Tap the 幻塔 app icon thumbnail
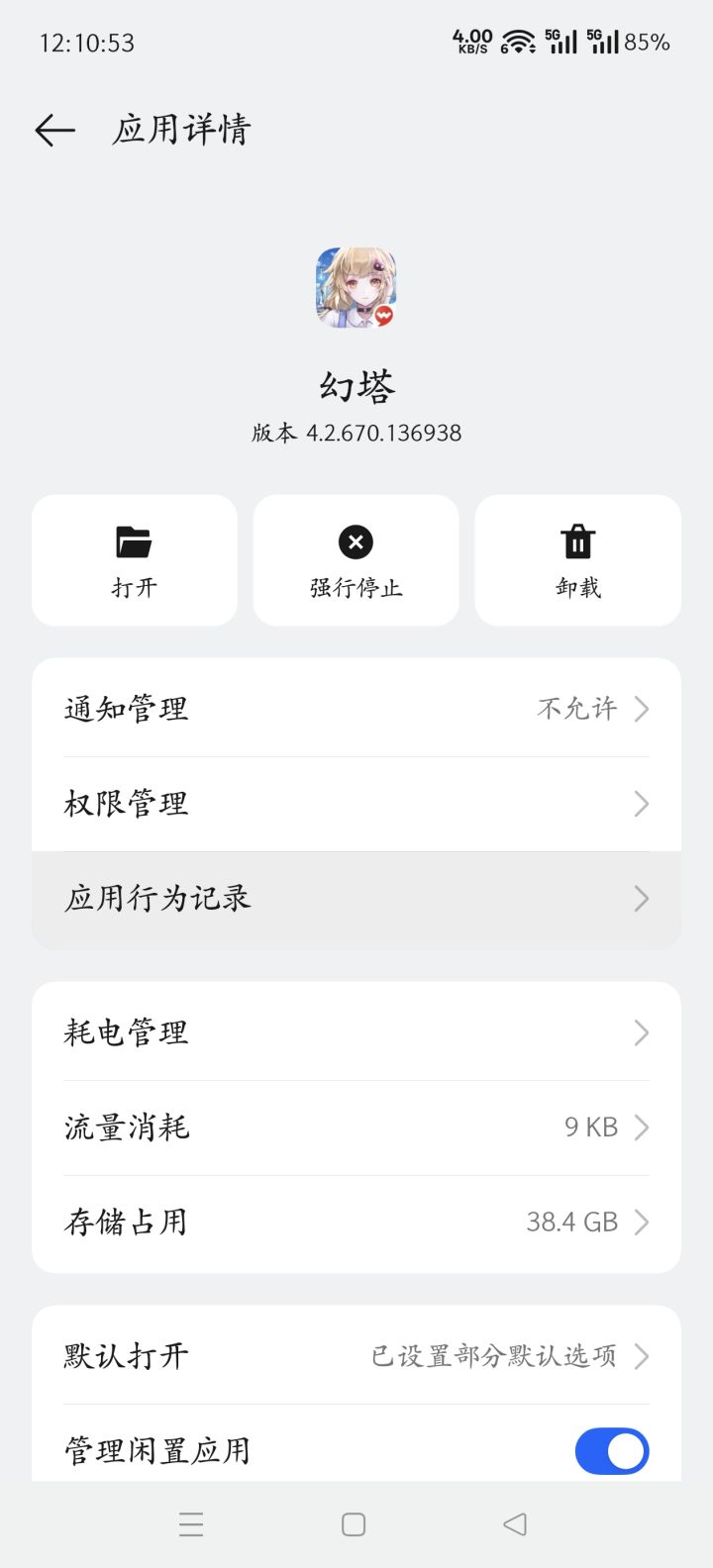713x1568 pixels. [x=356, y=289]
